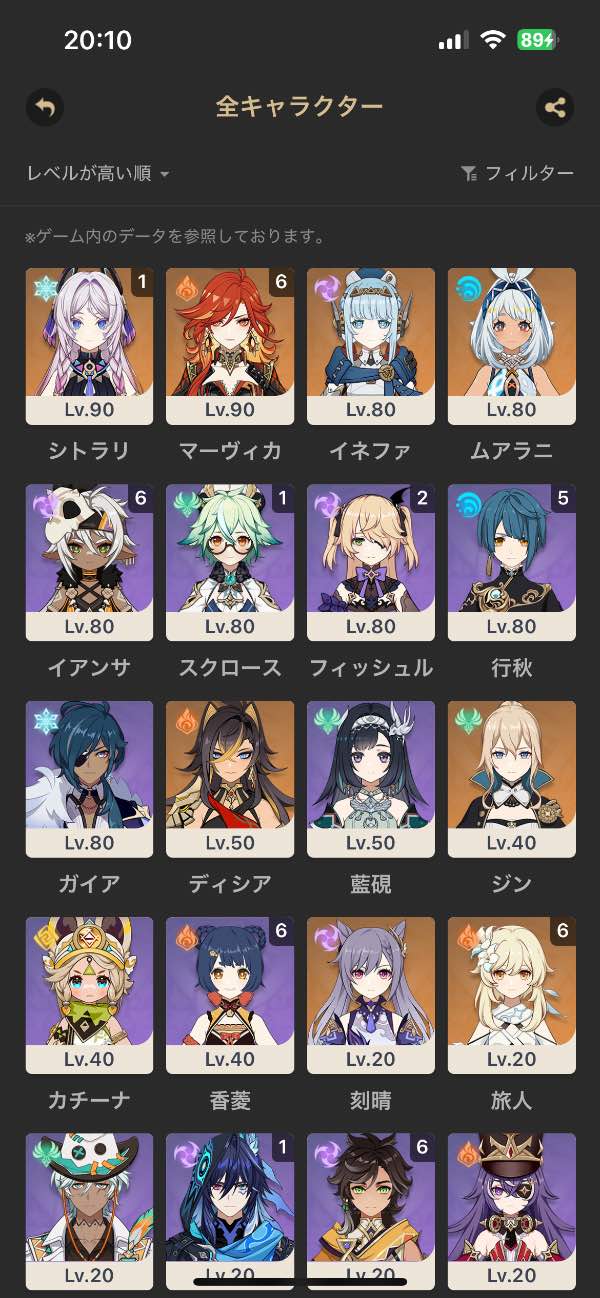View ガイア character details
The width and height of the screenshot is (600, 1298).
(x=89, y=778)
